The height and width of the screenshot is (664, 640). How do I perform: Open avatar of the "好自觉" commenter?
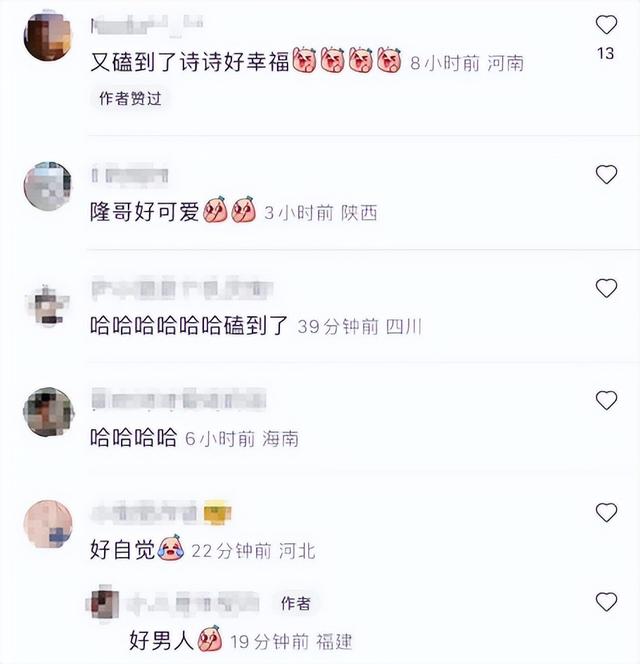(47, 523)
